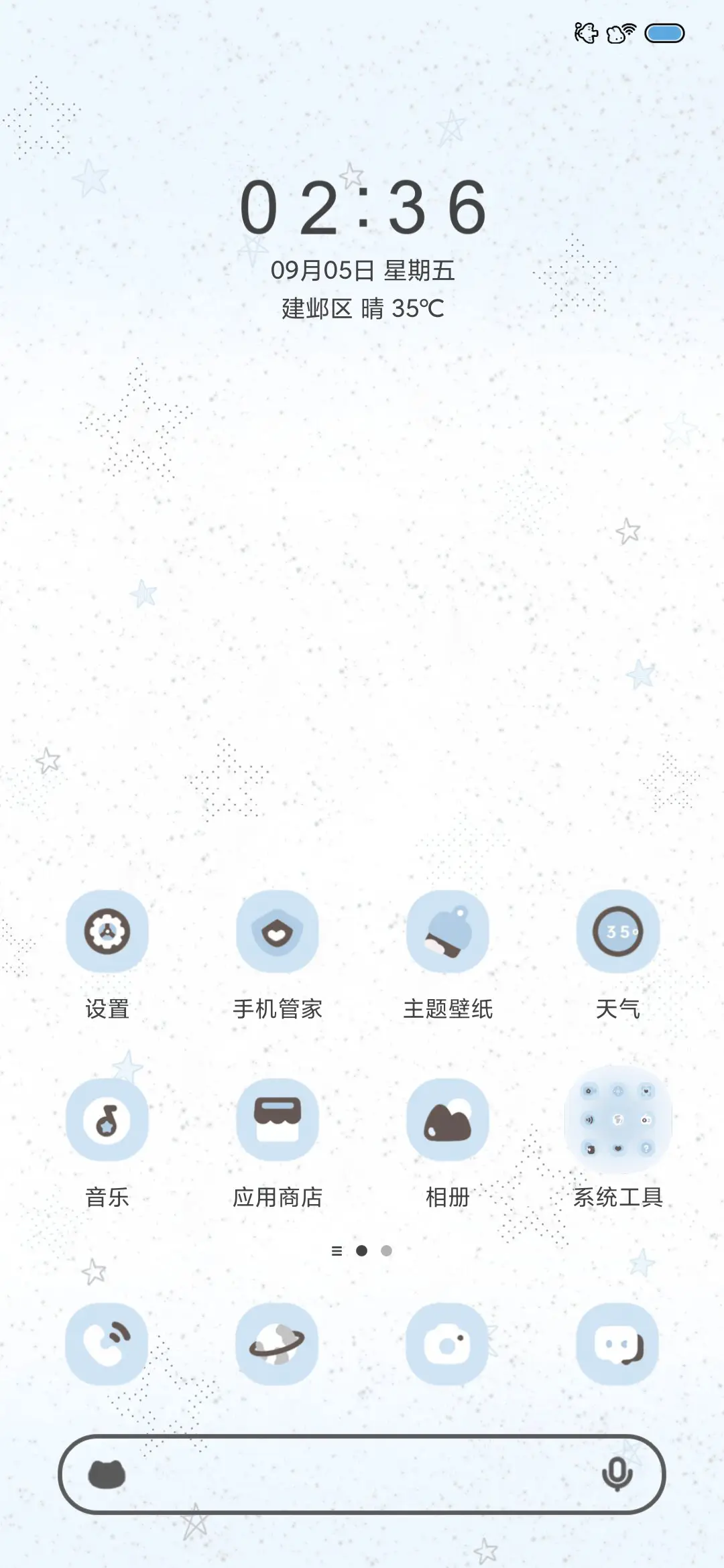Image resolution: width=724 pixels, height=1568 pixels.
Task: Open the messages app in the dock
Action: [617, 1344]
